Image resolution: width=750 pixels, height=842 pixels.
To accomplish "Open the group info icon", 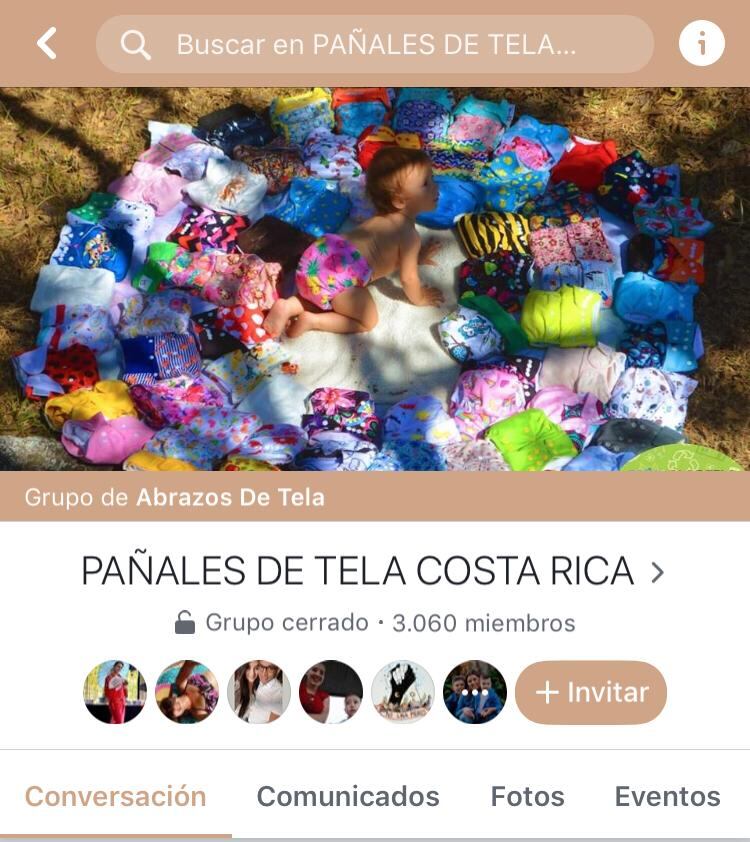I will click(x=701, y=44).
